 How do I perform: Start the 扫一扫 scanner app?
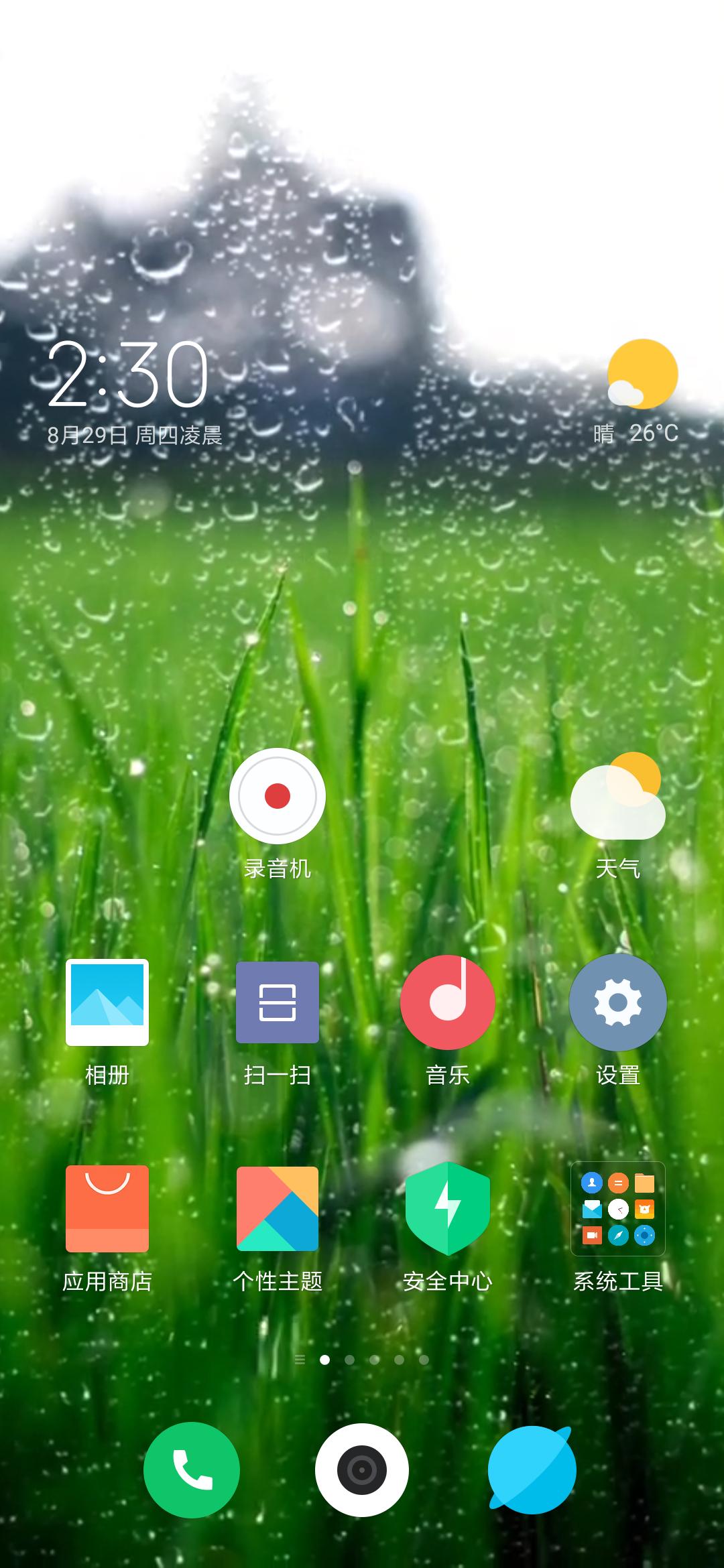pyautogui.click(x=278, y=1002)
